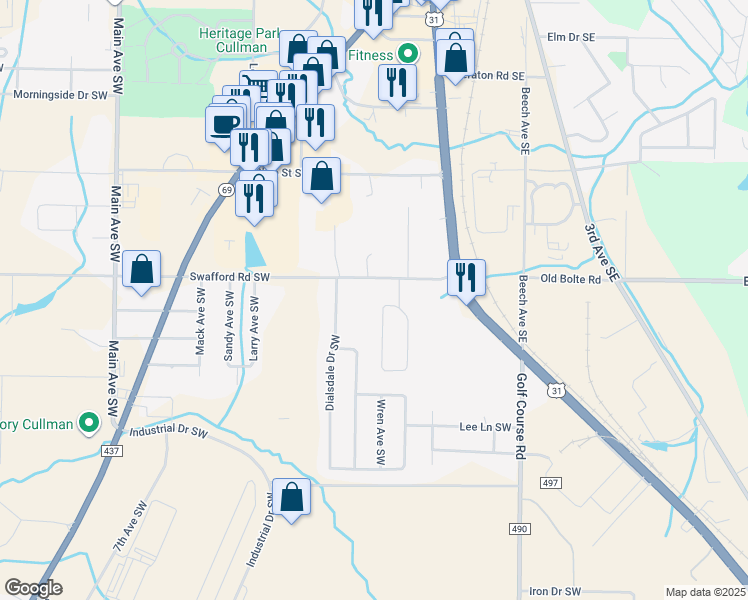Select the shopping bag marker near Eraton Rd SE
Image resolution: width=748 pixels, height=600 pixels.
(x=456, y=60)
